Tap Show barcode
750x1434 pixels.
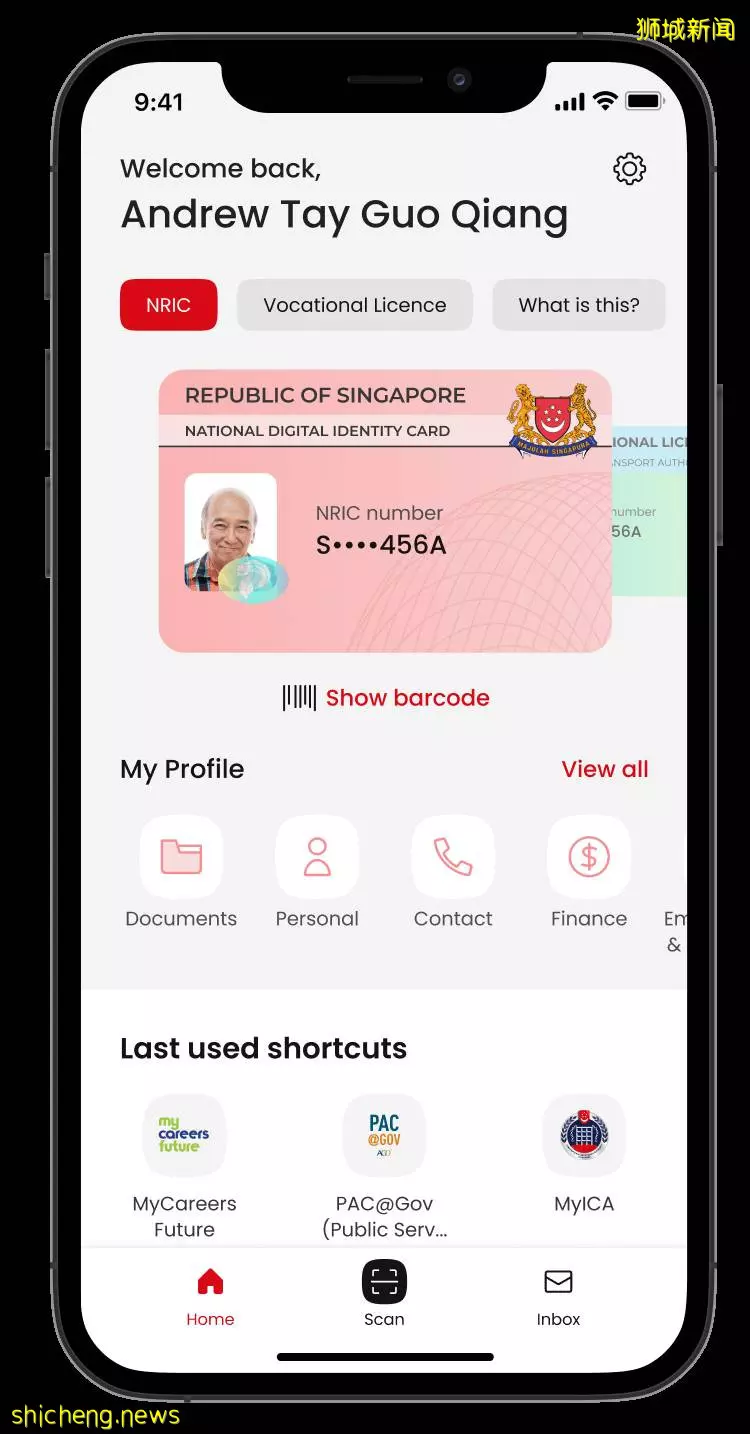click(x=387, y=698)
